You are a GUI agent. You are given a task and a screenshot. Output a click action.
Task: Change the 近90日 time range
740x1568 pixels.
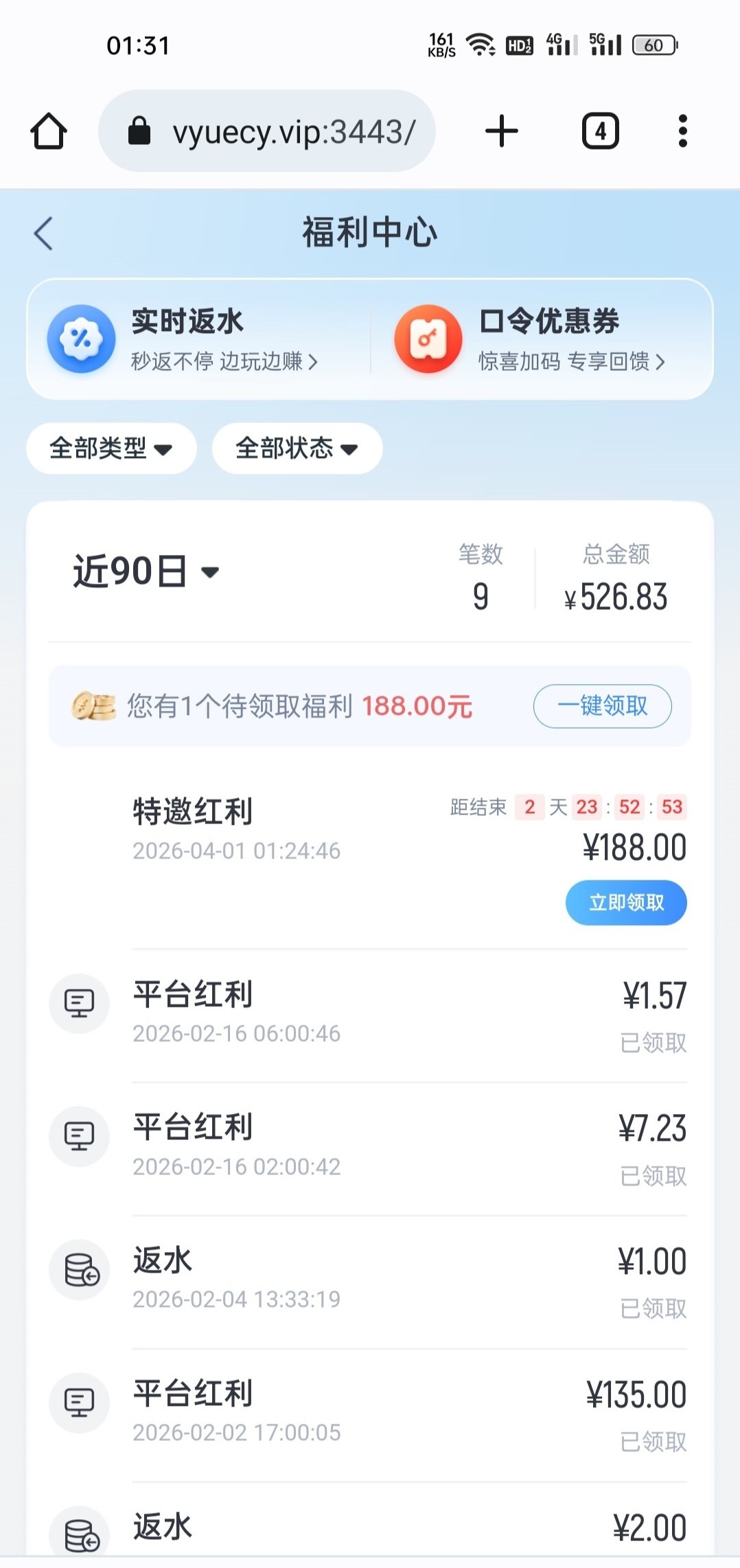pyautogui.click(x=146, y=571)
